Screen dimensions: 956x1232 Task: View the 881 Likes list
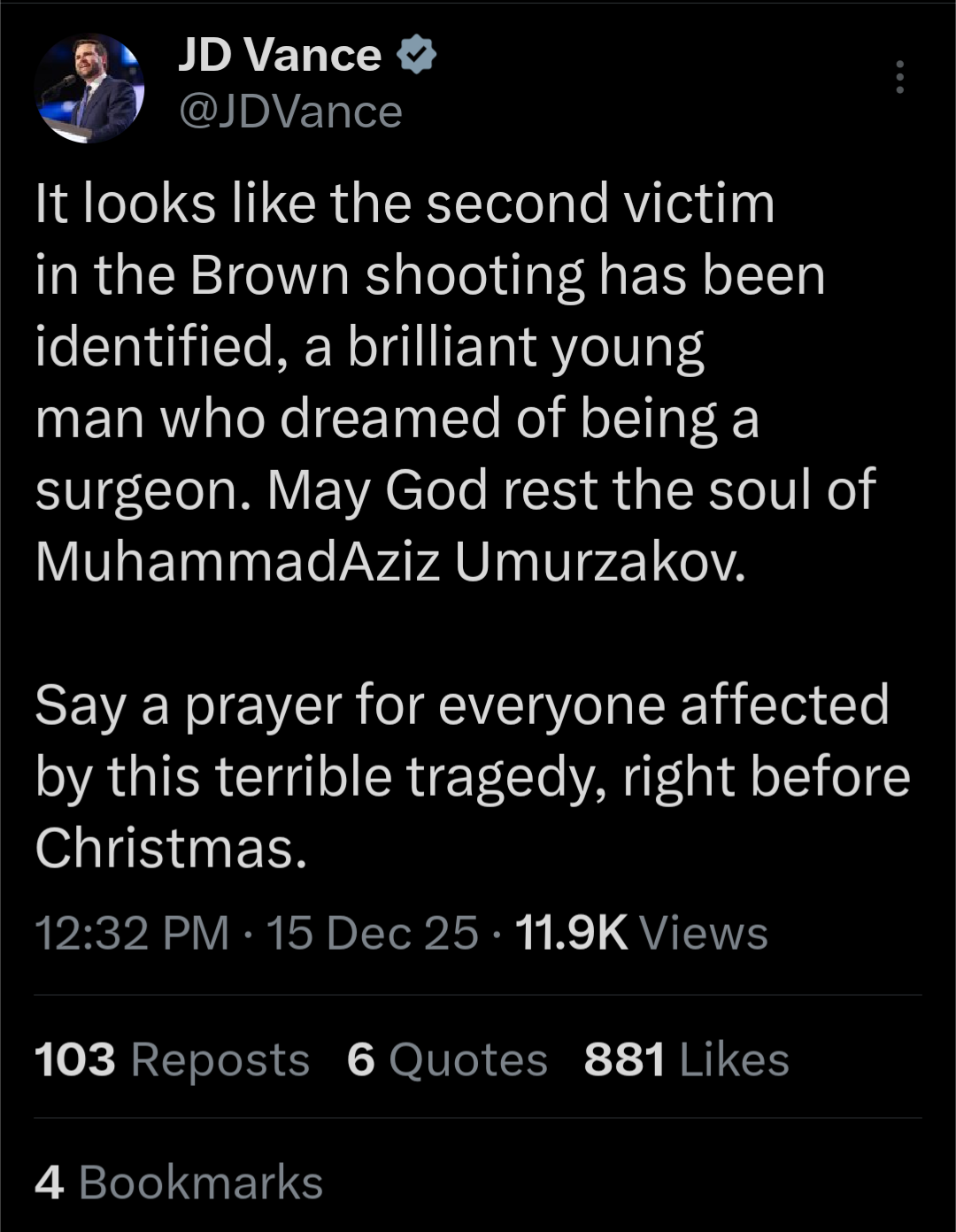686,1059
